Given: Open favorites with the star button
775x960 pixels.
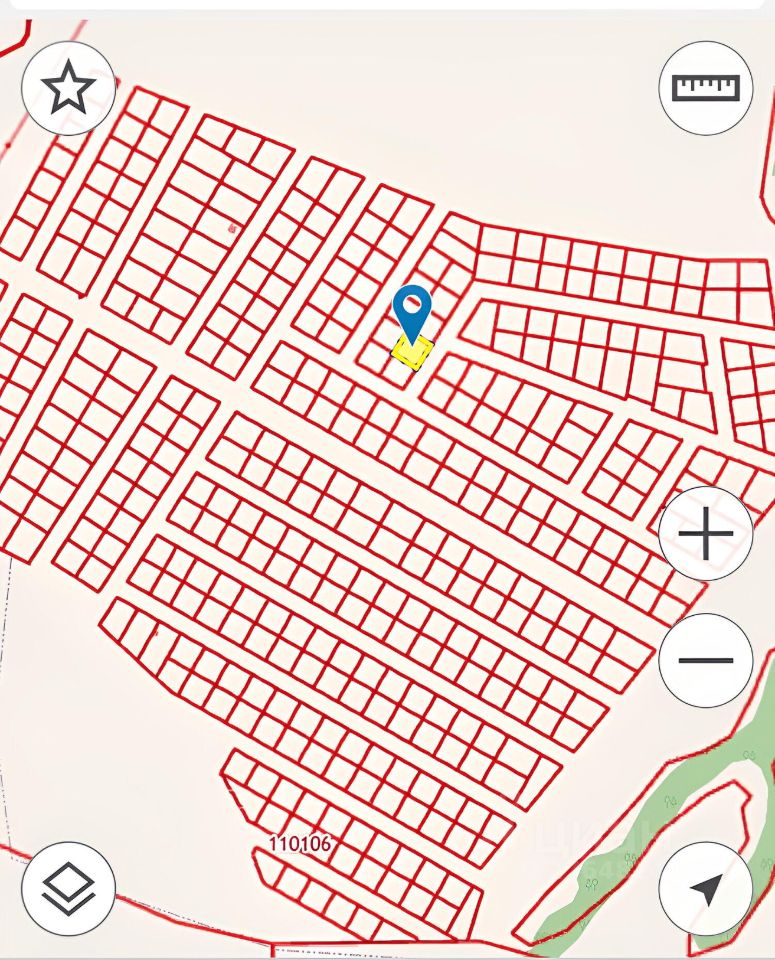Looking at the screenshot, I should [x=68, y=89].
